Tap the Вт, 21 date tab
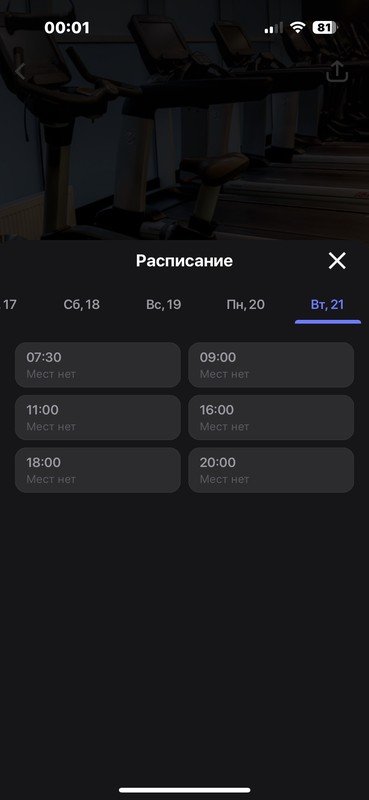 point(328,305)
